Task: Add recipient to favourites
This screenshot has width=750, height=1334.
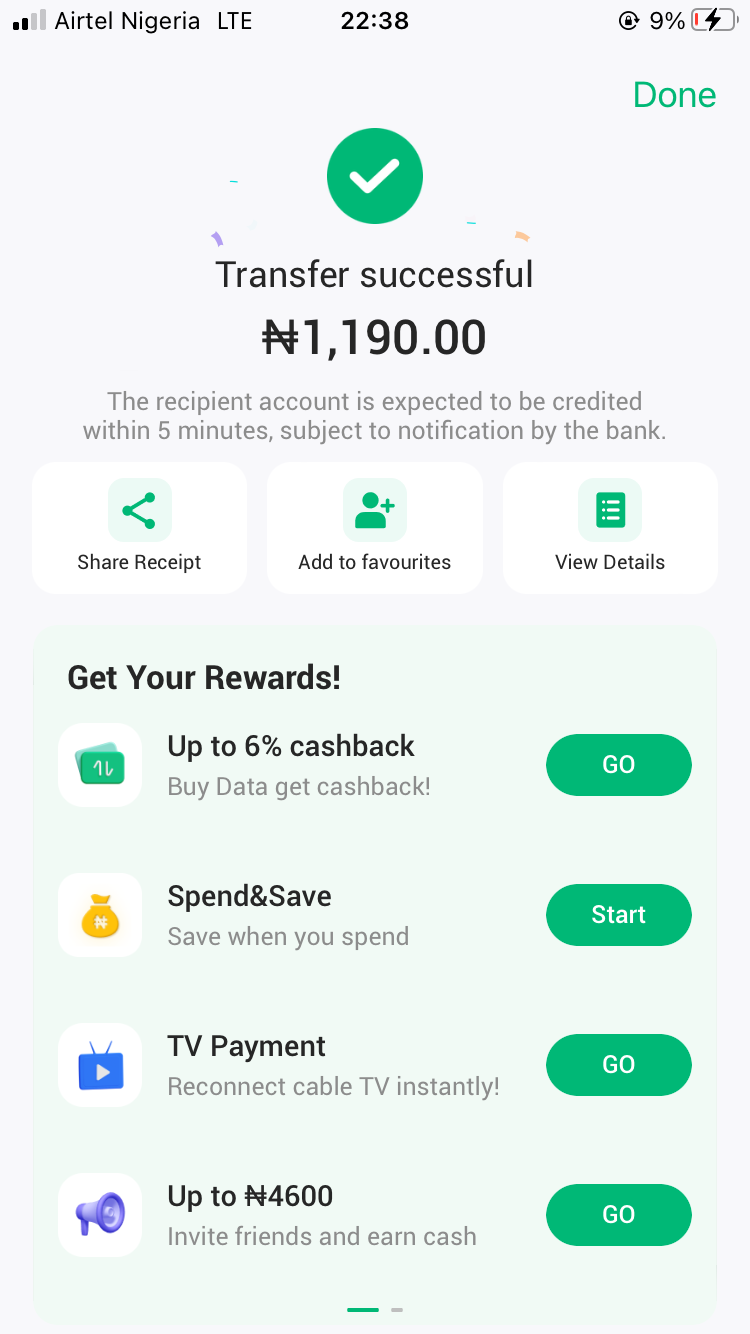Action: [x=374, y=527]
